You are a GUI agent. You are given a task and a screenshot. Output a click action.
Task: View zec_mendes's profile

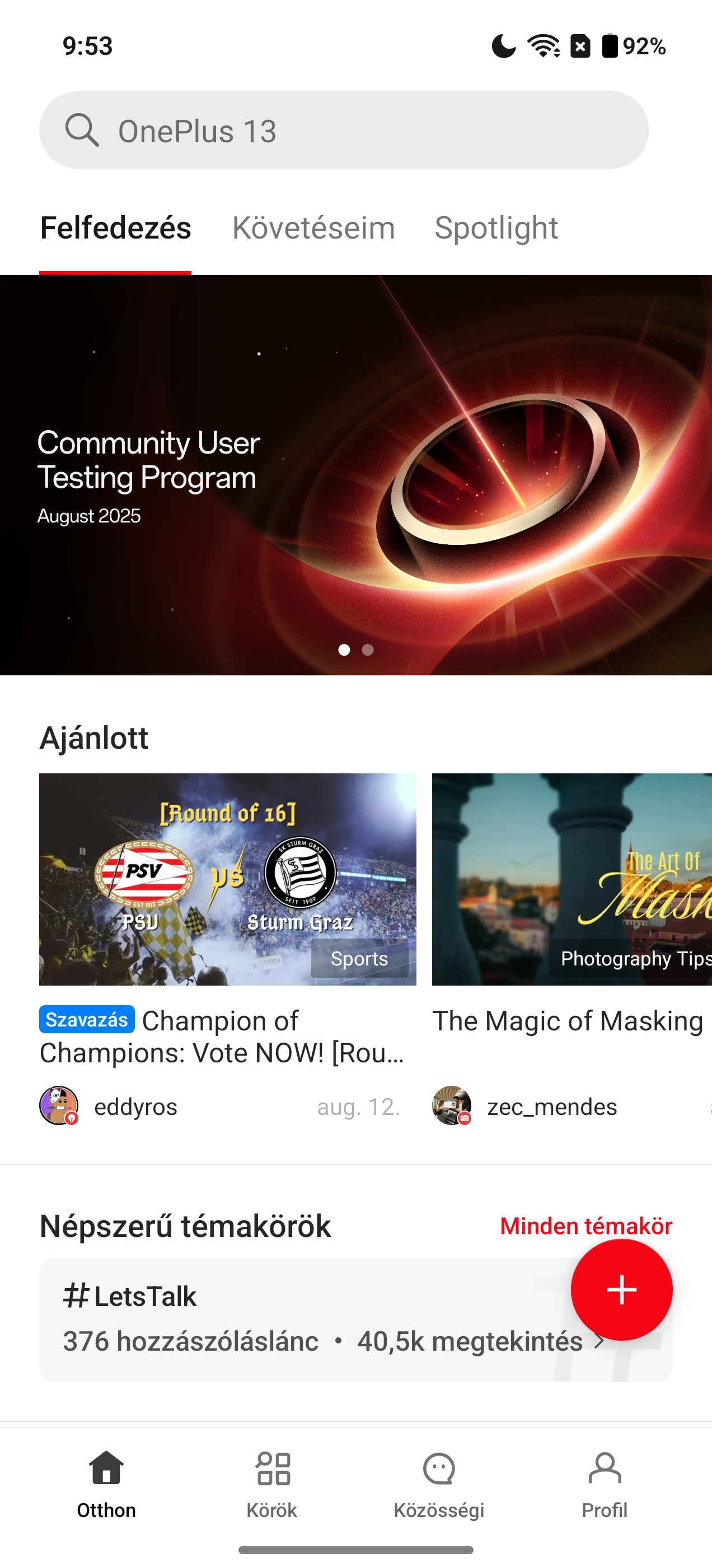click(551, 1106)
